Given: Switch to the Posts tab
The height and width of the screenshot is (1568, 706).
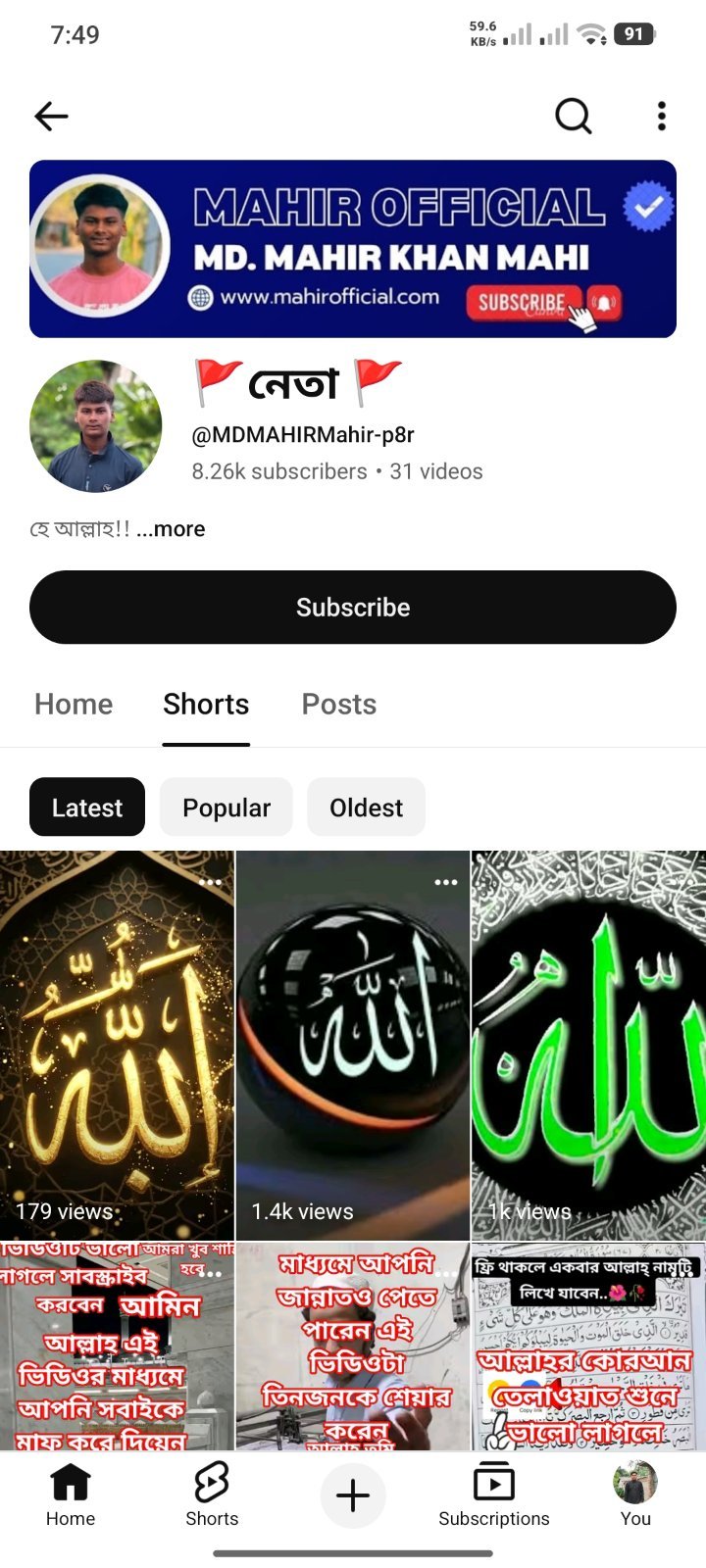Looking at the screenshot, I should click(x=339, y=705).
